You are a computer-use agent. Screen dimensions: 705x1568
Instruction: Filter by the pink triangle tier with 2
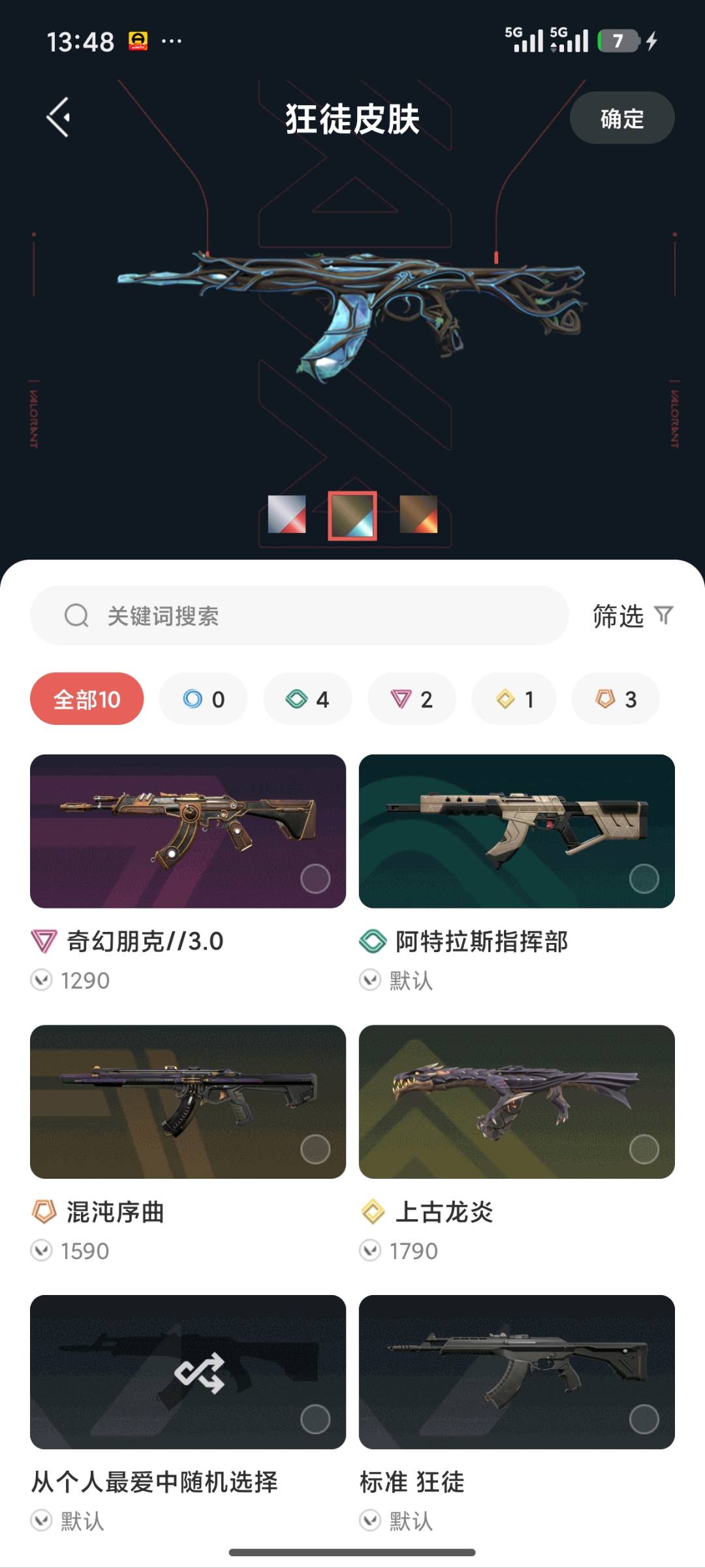coord(412,699)
